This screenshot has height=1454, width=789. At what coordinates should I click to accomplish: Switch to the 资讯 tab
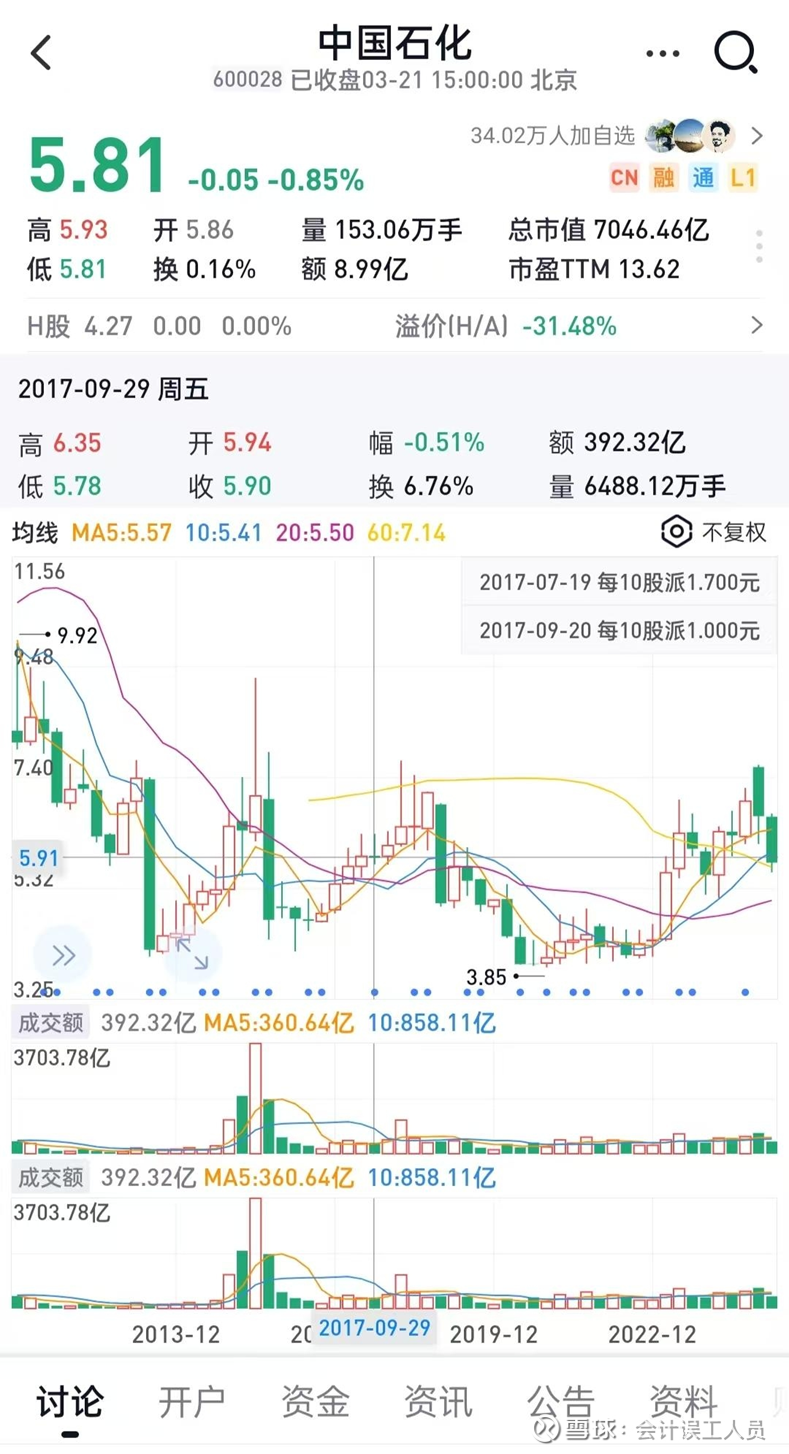[438, 1402]
